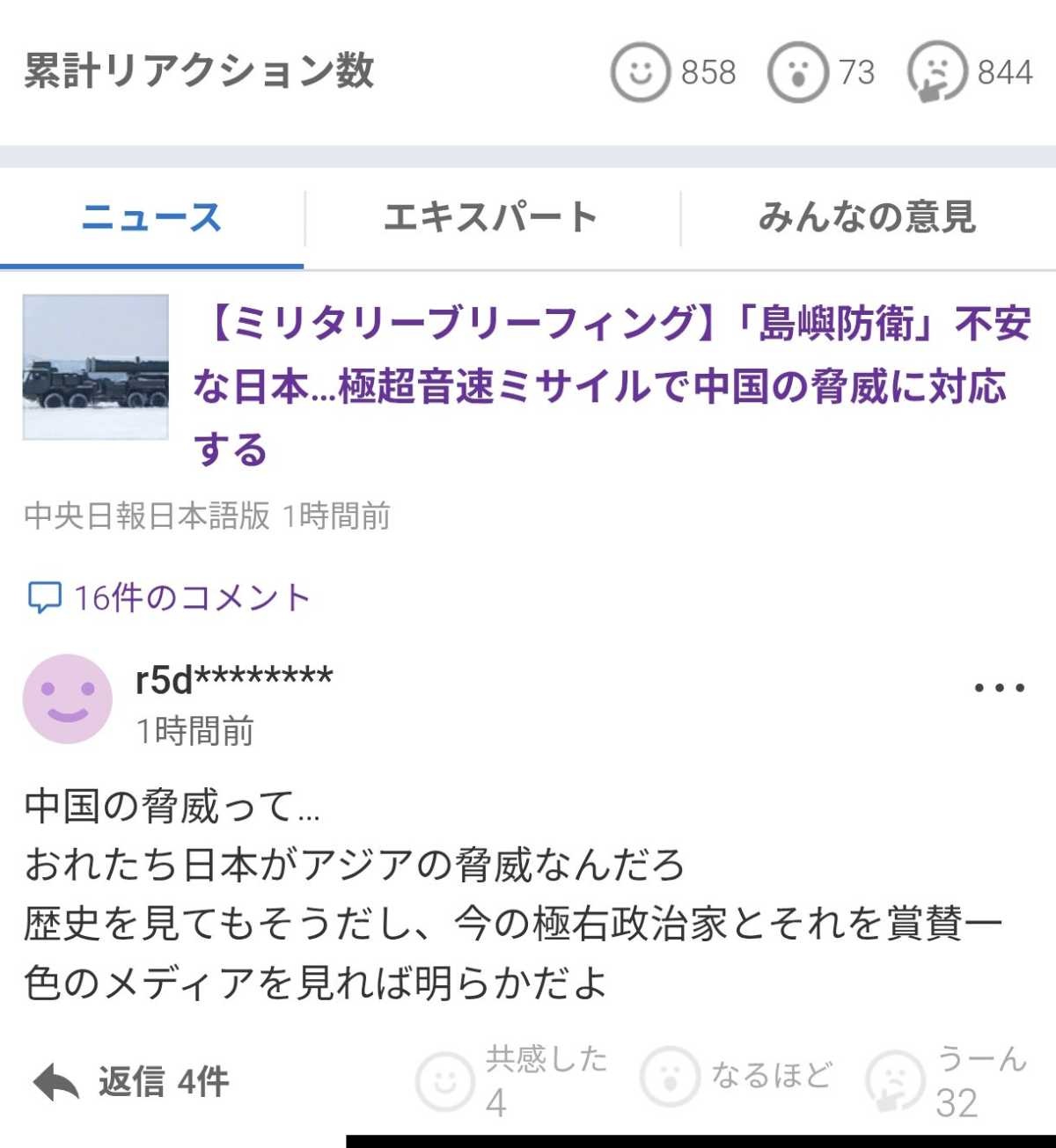Open the ミリタリーブリーフィング article headline
1056x1148 pixels.
(611, 385)
